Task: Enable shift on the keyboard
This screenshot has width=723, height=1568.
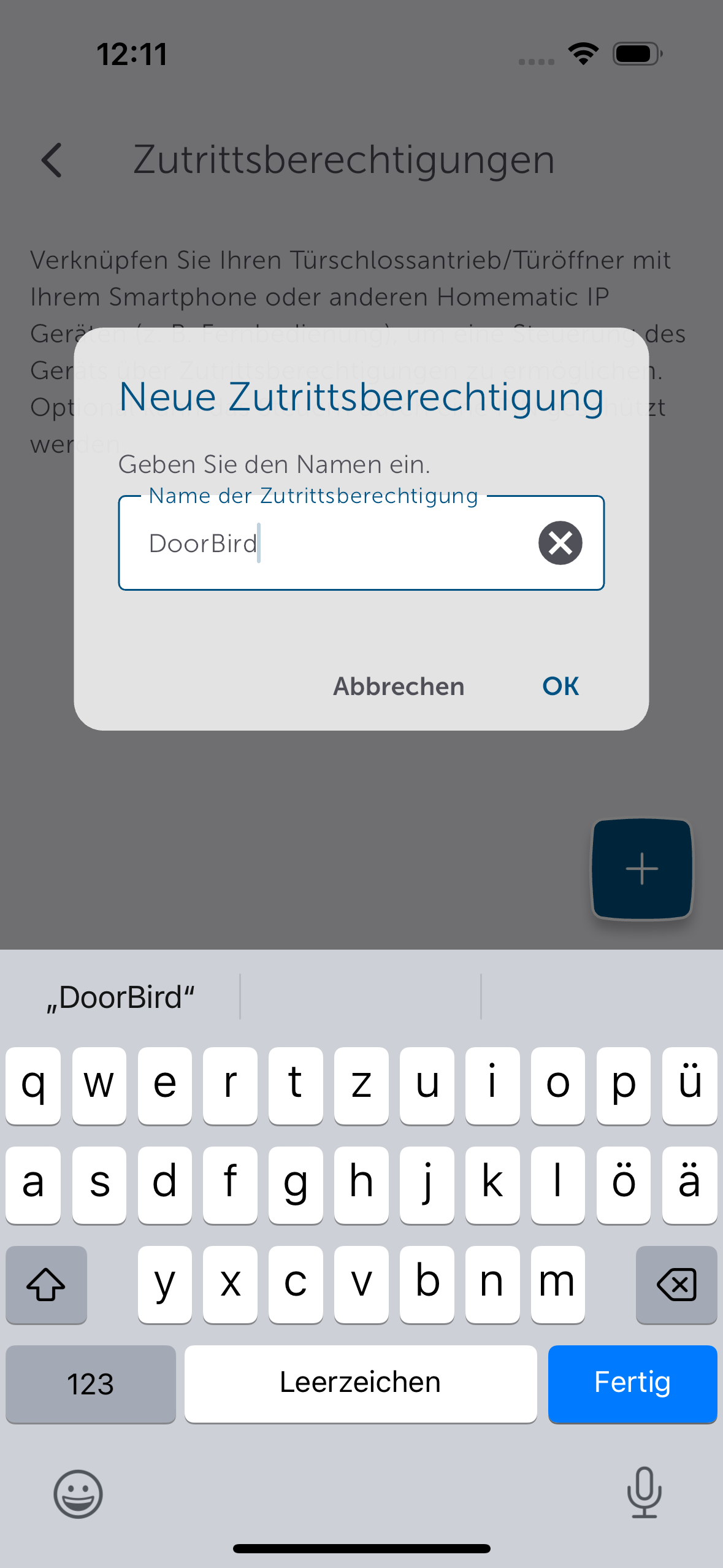Action: point(46,1284)
